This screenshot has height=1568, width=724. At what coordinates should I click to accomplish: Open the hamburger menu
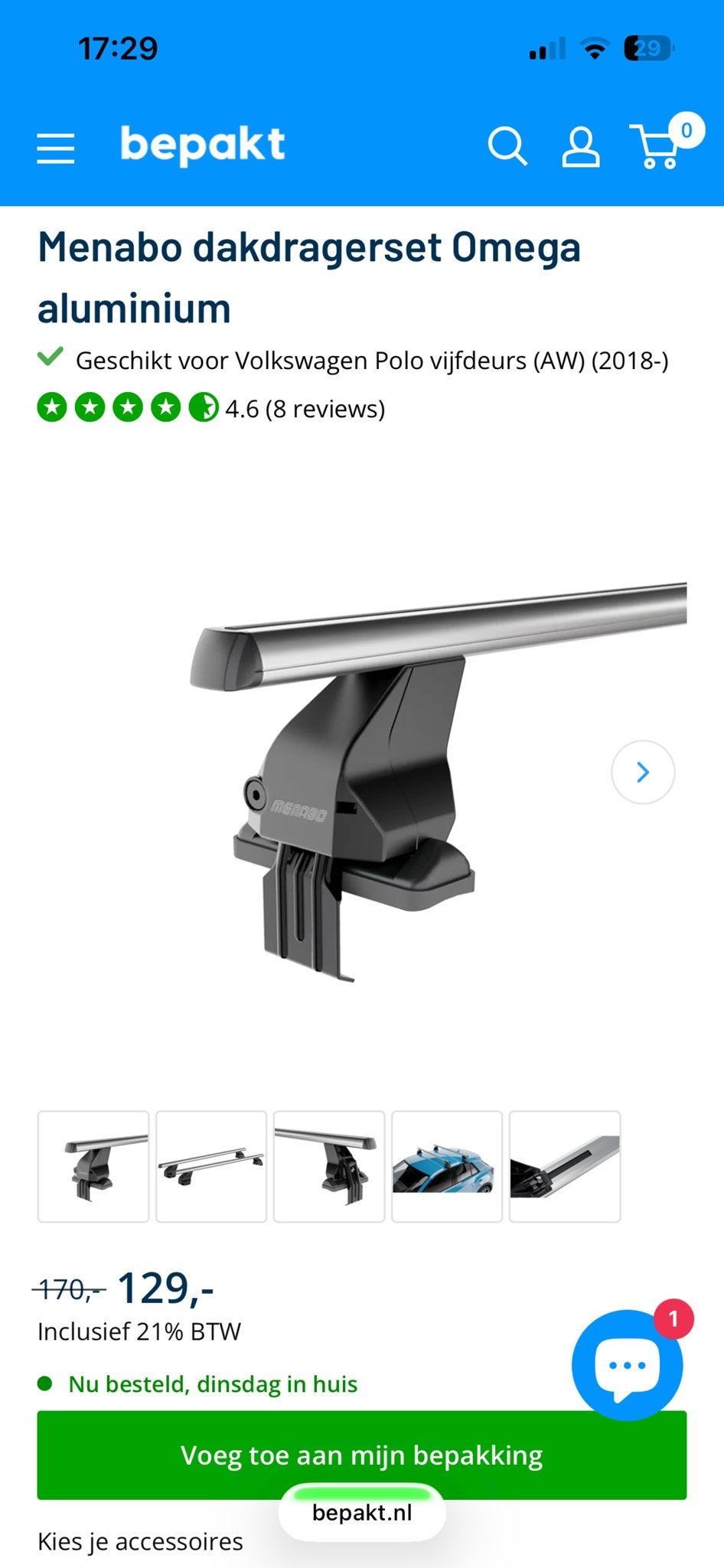[x=56, y=148]
